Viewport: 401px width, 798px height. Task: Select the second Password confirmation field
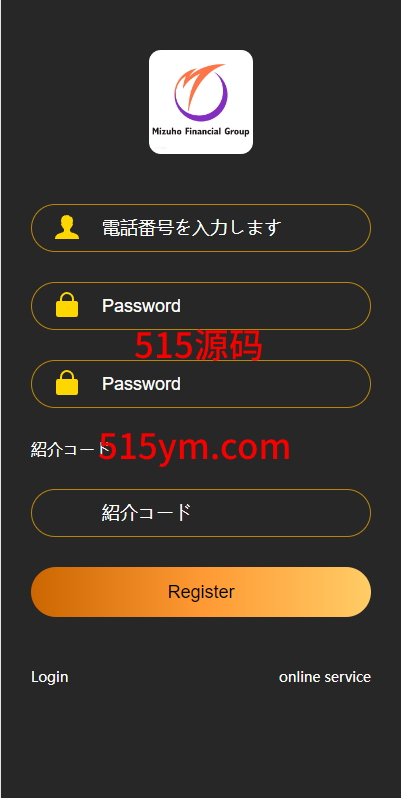200,384
